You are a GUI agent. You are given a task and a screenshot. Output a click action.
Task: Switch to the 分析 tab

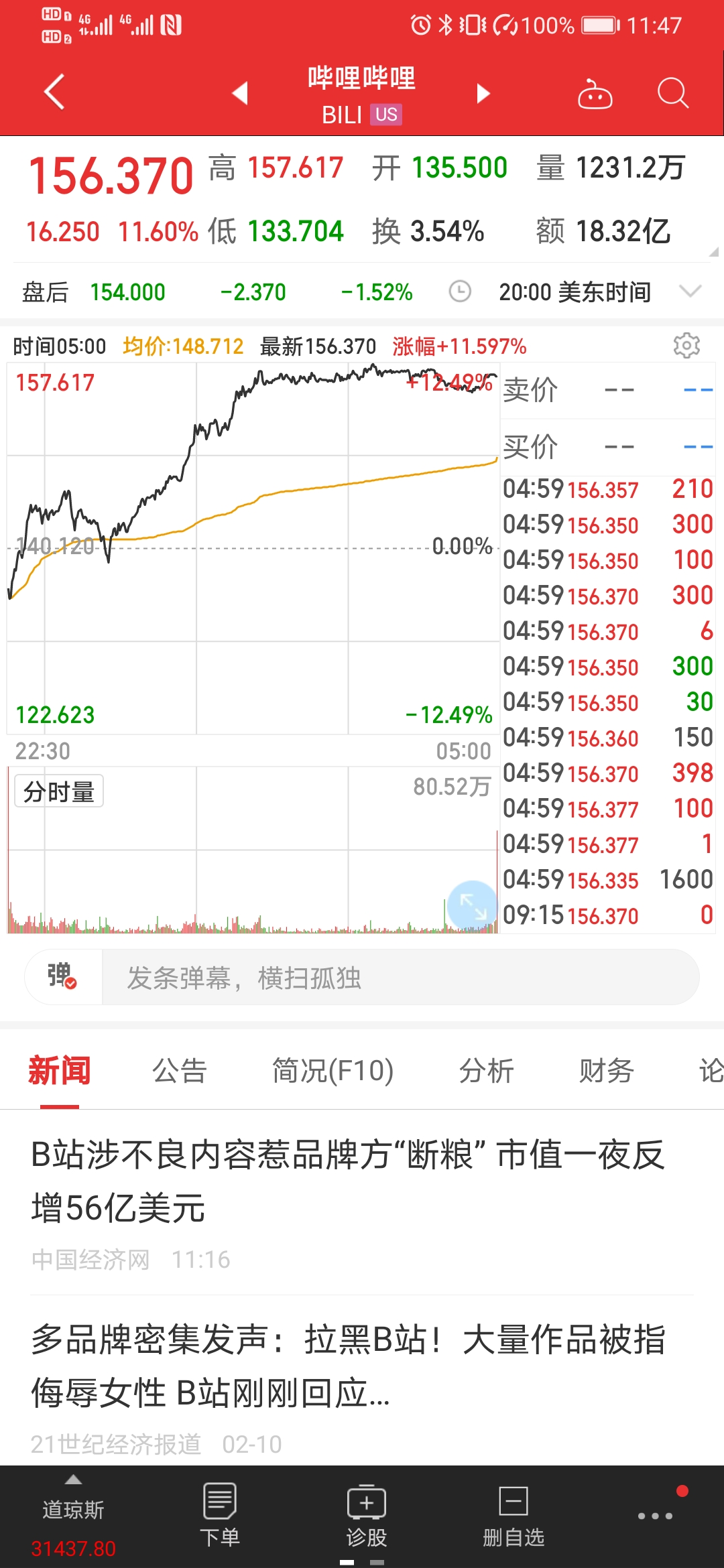tap(486, 1070)
